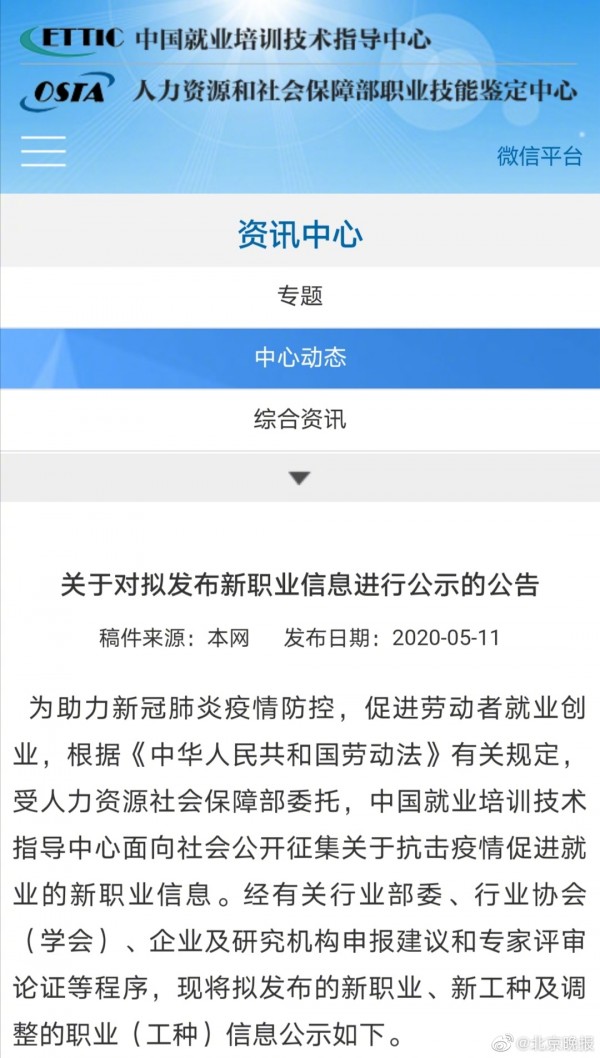Open the 微信平台 link
Viewport: 600px width, 1058px height.
pyautogui.click(x=539, y=156)
